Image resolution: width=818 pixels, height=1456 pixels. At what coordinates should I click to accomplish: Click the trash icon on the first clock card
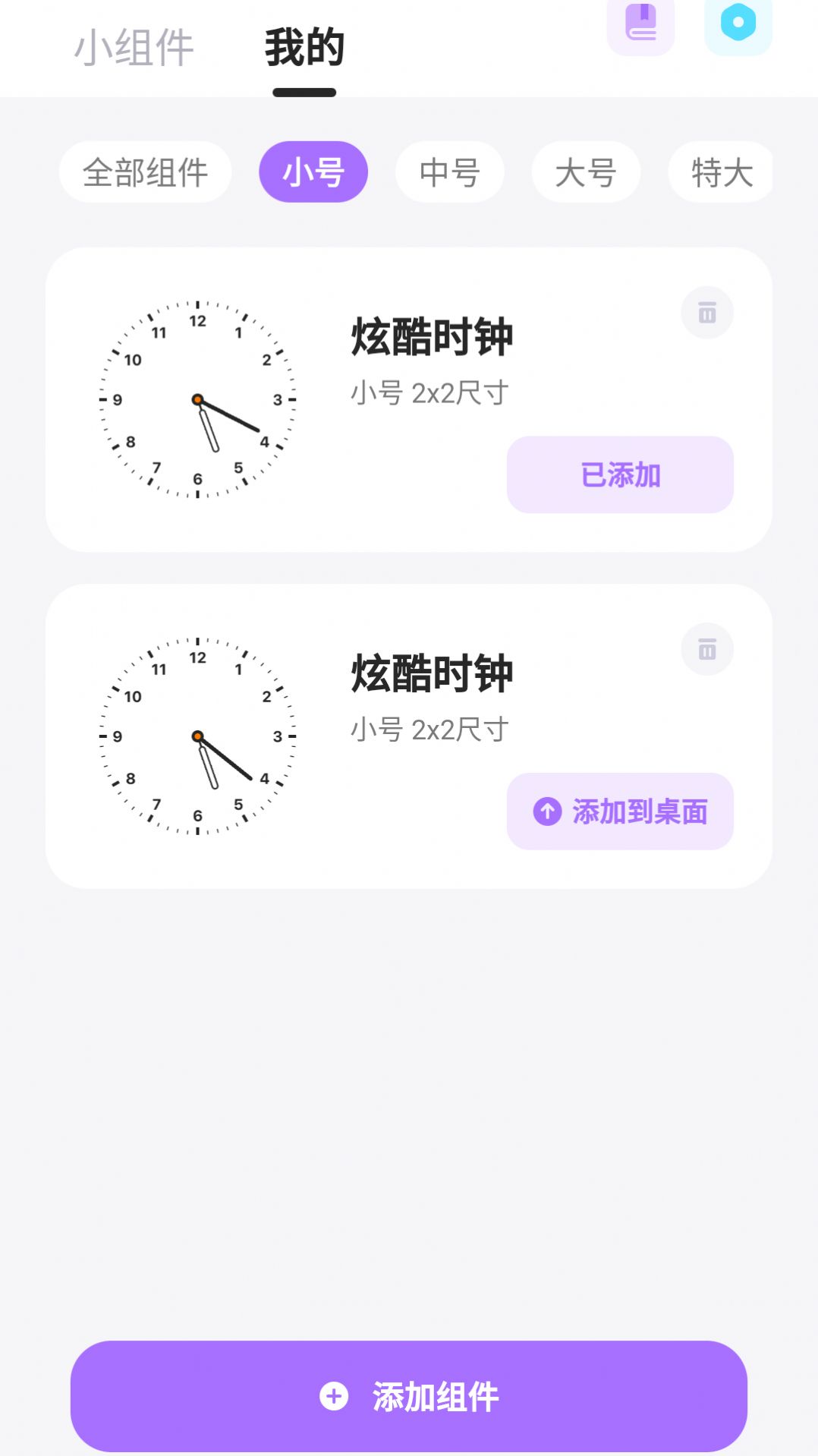pos(706,312)
